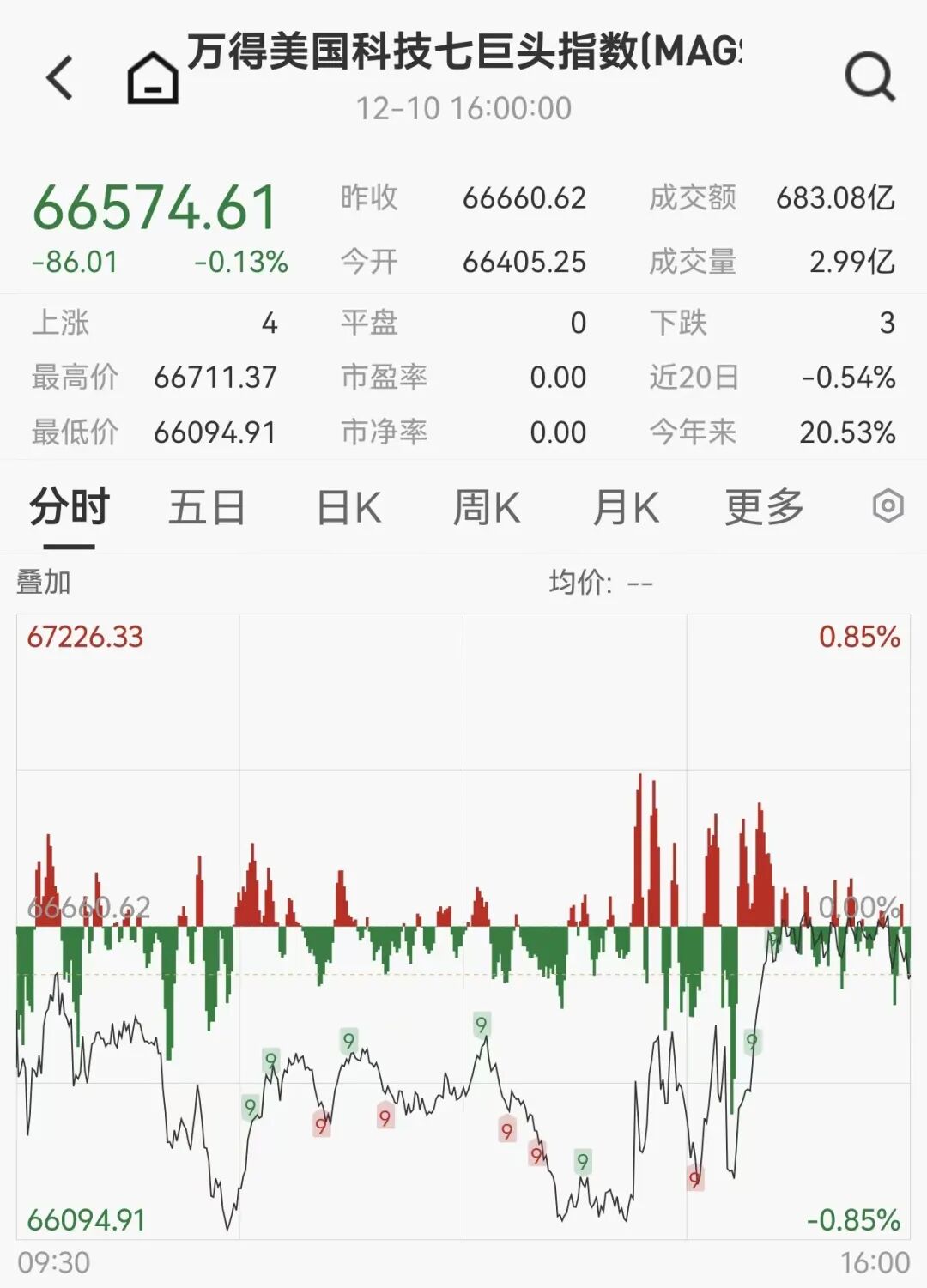Viewport: 927px width, 1288px height.
Task: Select the 分时 intraday tab
Action: 70,507
